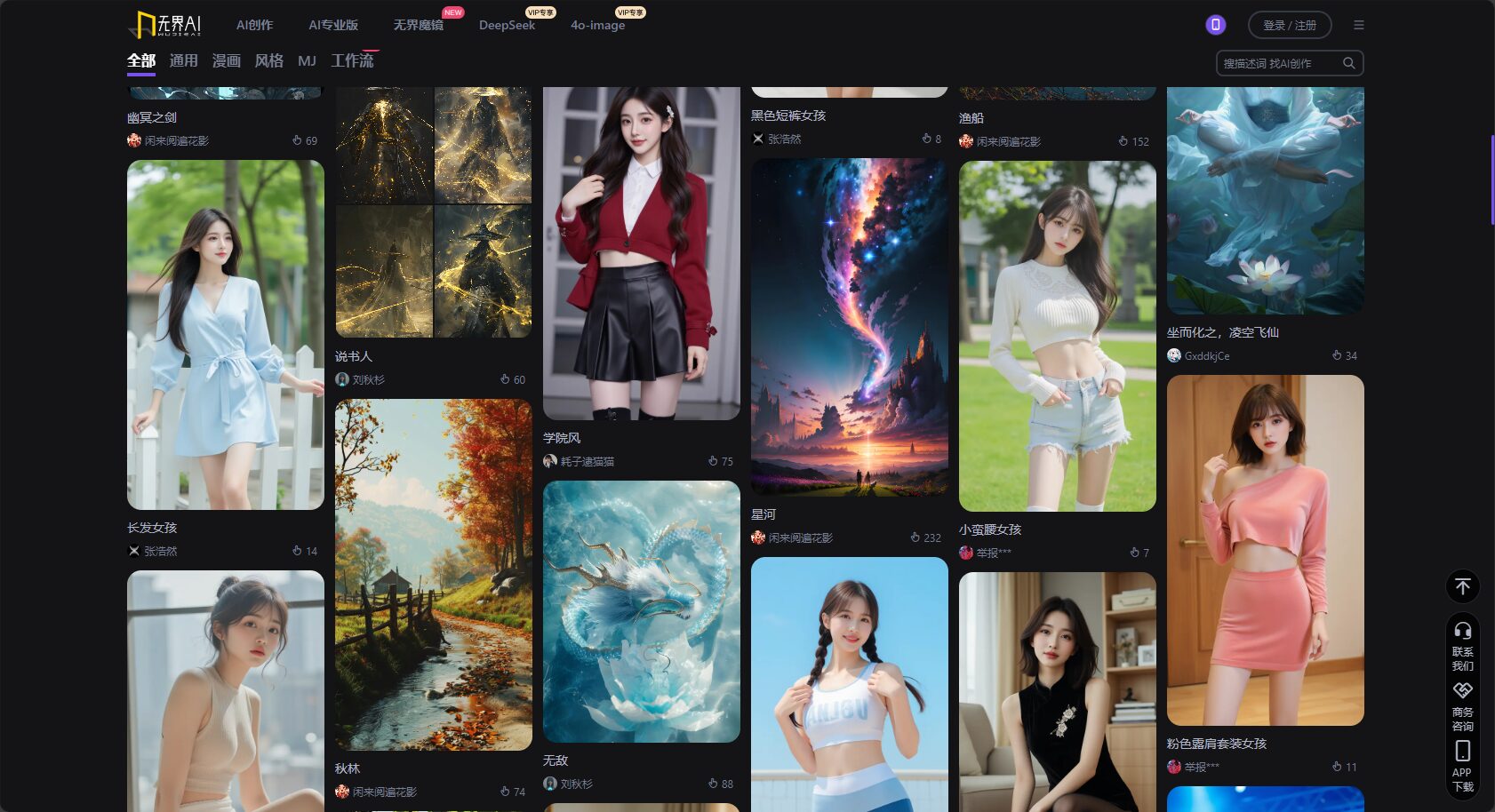This screenshot has width=1495, height=812.
Task: Tap the purple mobile app icon
Action: [1215, 25]
